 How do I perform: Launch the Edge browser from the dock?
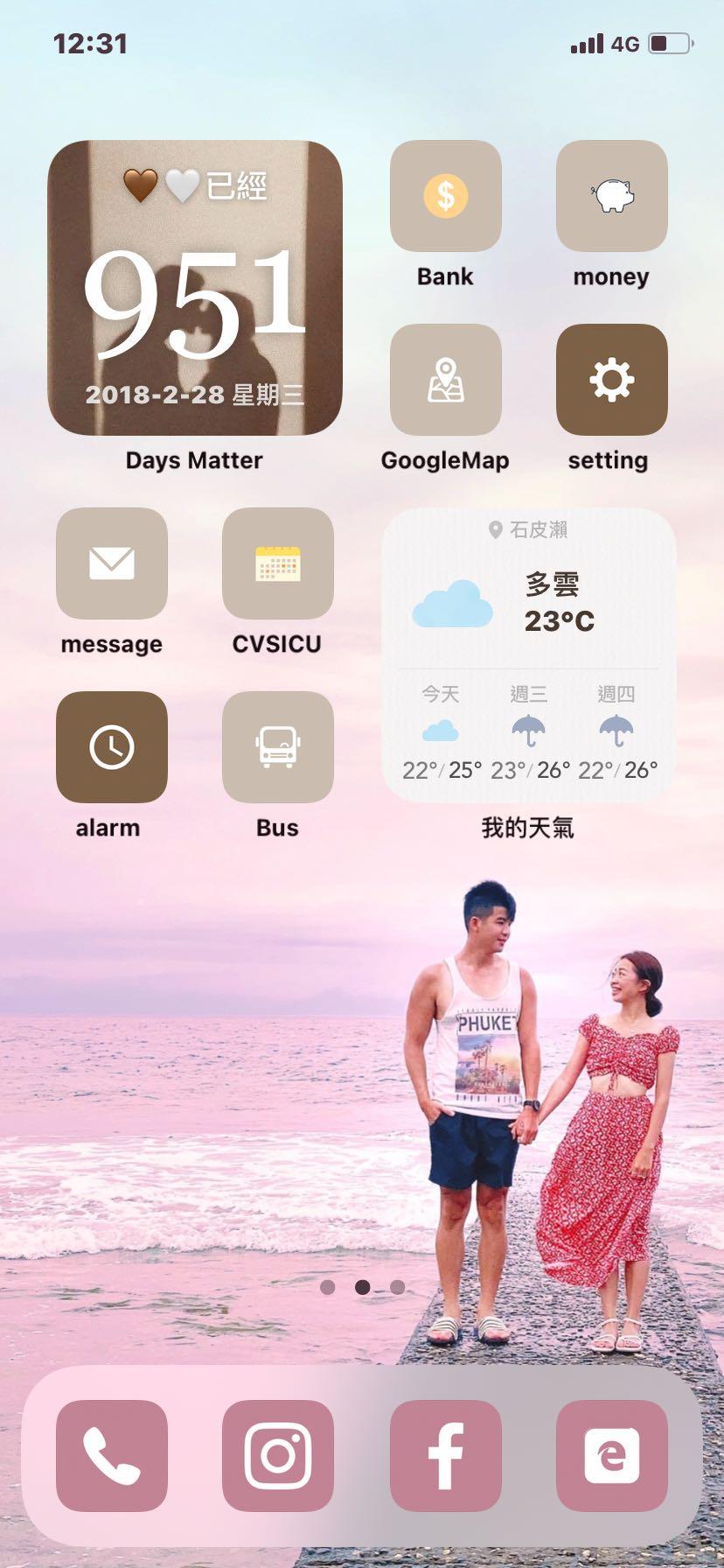611,1456
